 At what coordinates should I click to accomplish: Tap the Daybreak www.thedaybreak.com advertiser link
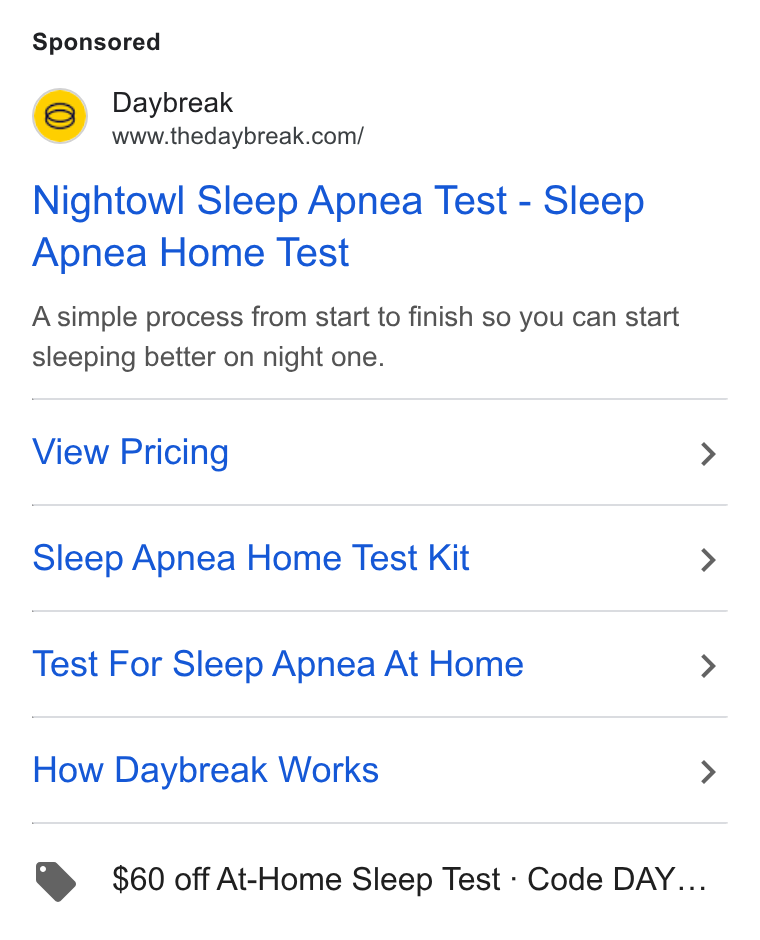coord(198,118)
